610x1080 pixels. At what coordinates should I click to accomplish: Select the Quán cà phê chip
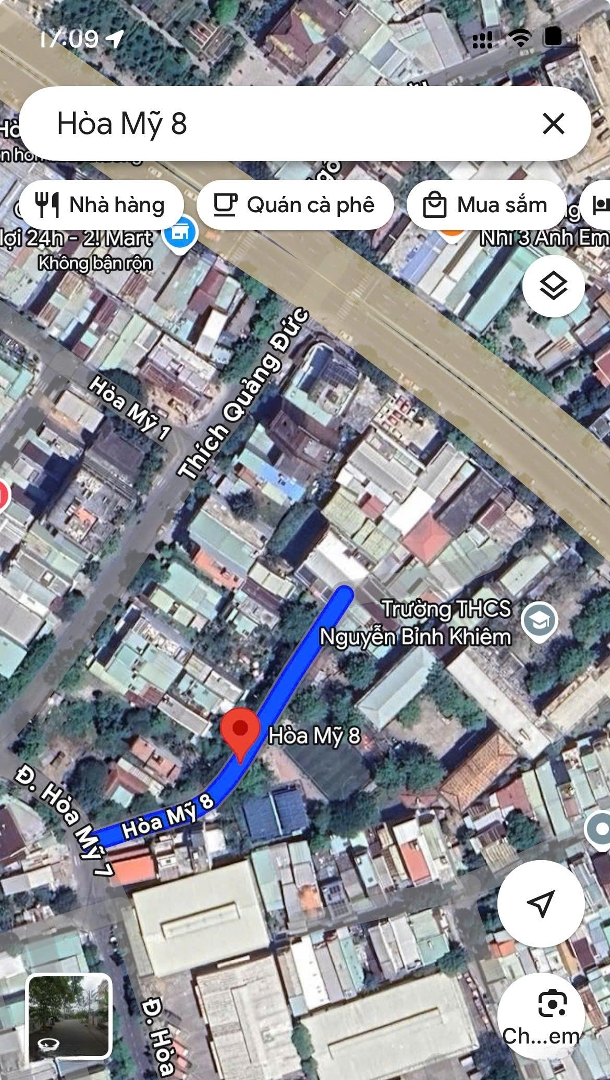click(295, 205)
